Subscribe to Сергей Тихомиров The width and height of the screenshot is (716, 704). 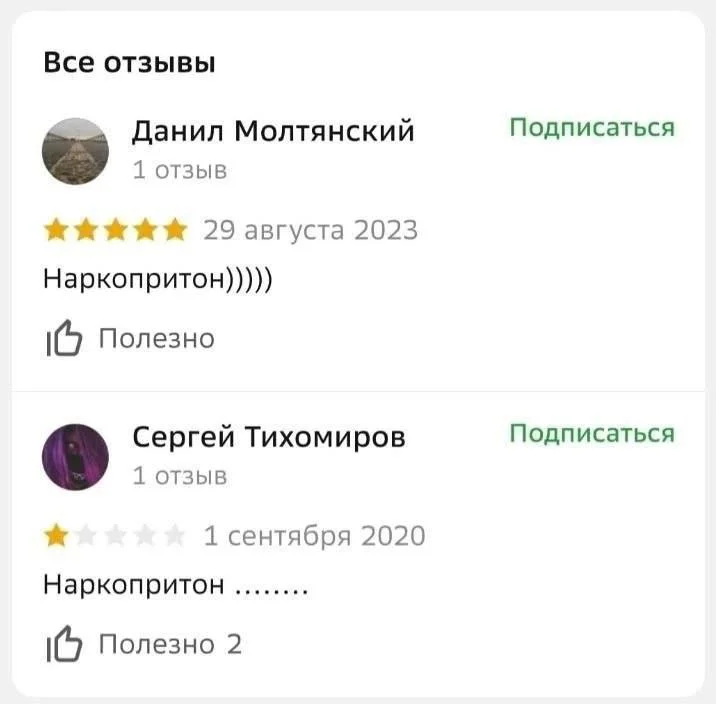(592, 434)
